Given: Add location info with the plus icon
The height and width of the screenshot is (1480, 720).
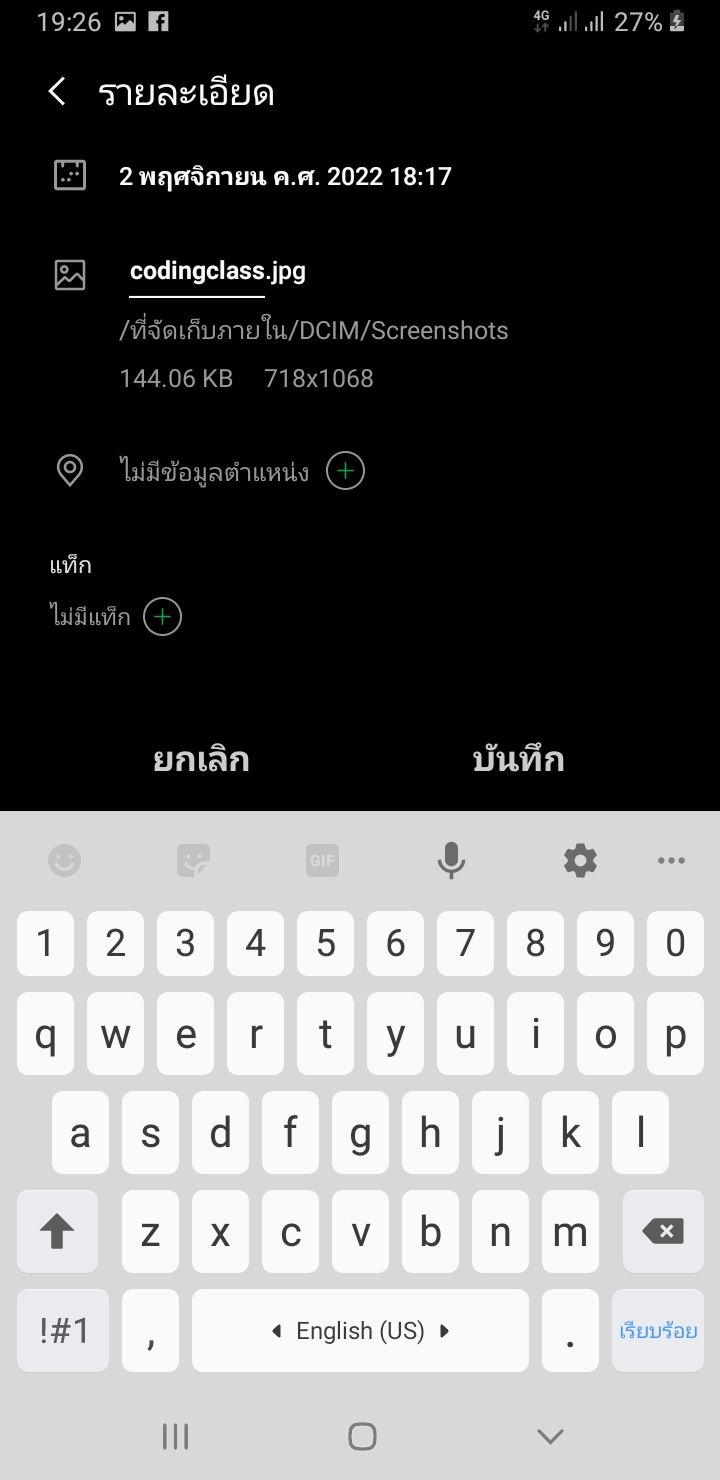Looking at the screenshot, I should coord(346,470).
